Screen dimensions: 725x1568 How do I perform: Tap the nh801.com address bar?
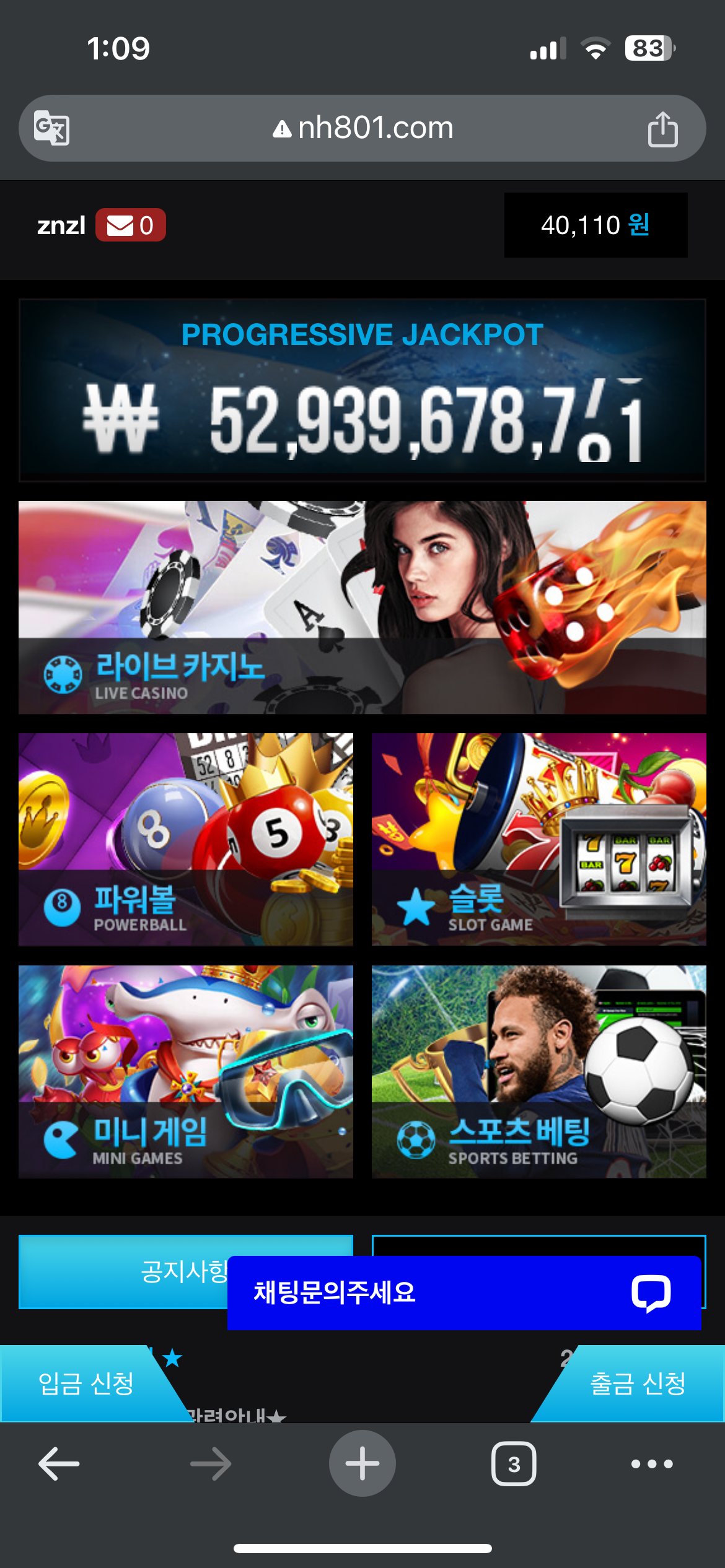[362, 128]
